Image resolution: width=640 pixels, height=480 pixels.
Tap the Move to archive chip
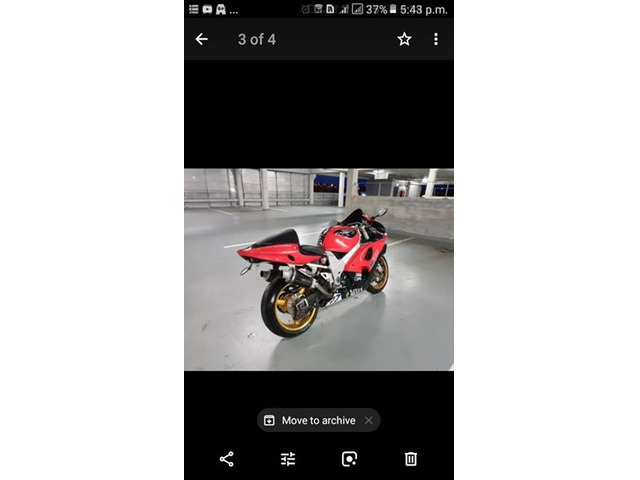click(310, 420)
